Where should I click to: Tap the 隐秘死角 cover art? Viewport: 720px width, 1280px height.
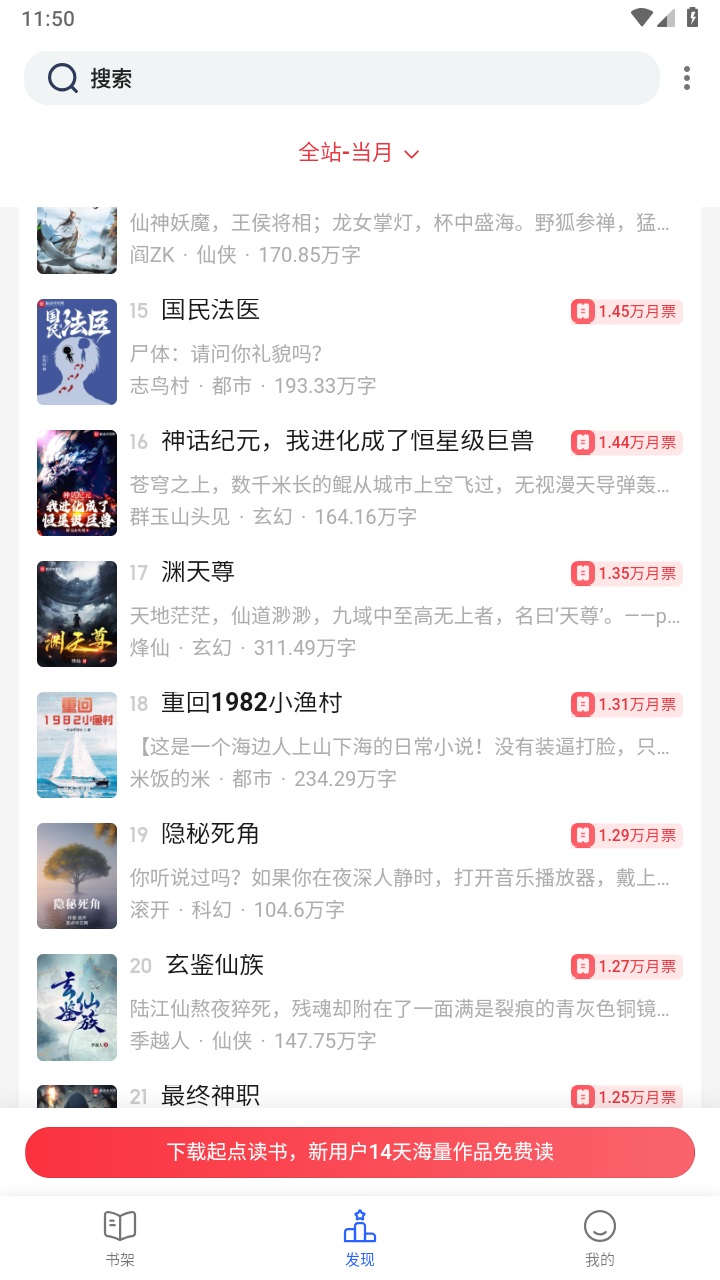coord(77,875)
